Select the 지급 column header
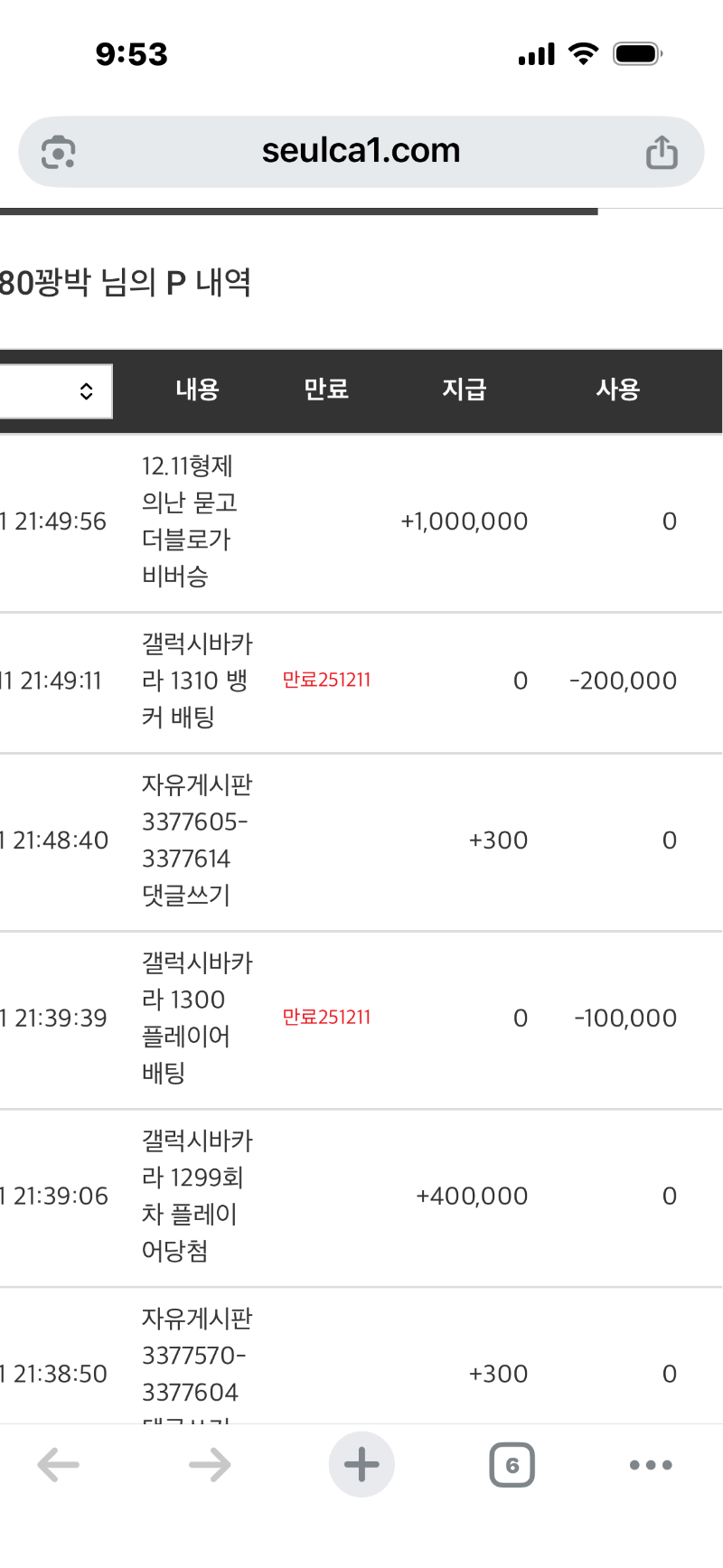Screen dimensions: 723x1568 click(465, 390)
